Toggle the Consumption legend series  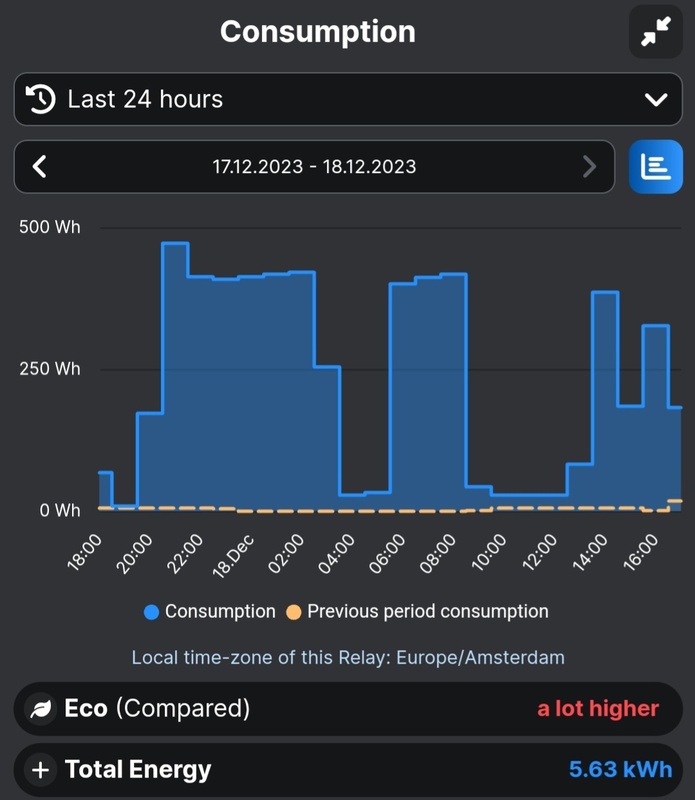click(210, 611)
